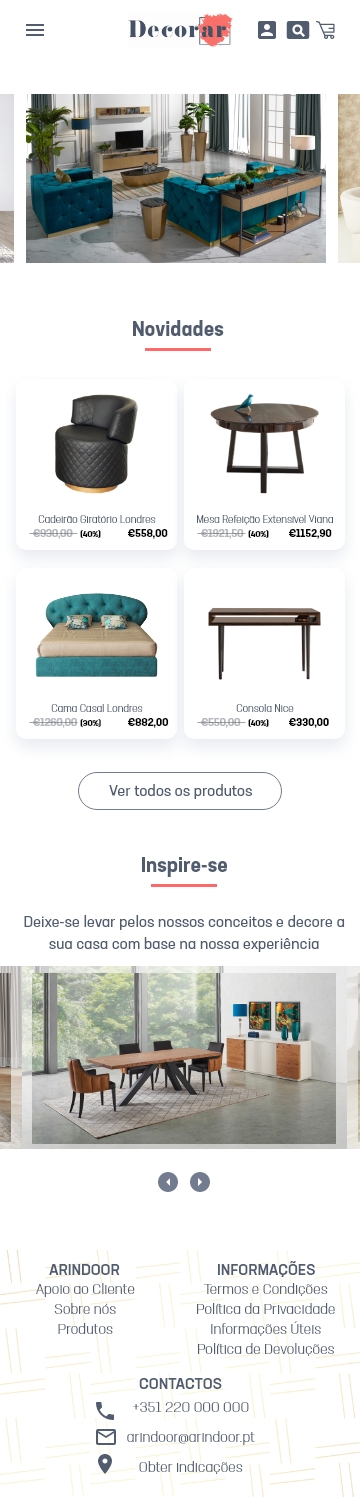Open Mesa Refeição Extensível Viana product
The width and height of the screenshot is (360, 1497).
[265, 464]
